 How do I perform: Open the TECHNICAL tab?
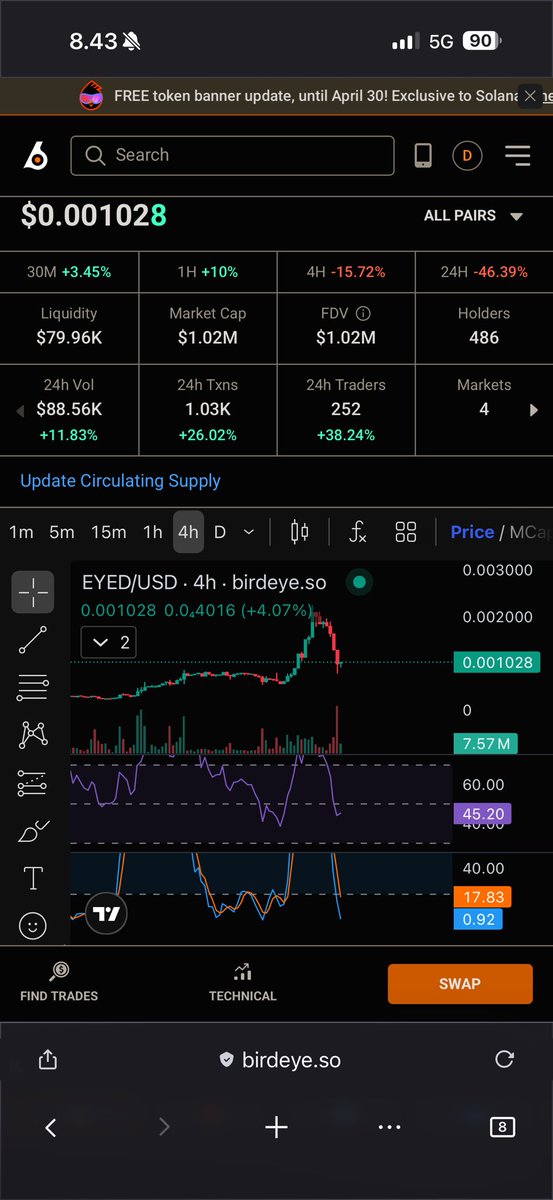coord(242,982)
